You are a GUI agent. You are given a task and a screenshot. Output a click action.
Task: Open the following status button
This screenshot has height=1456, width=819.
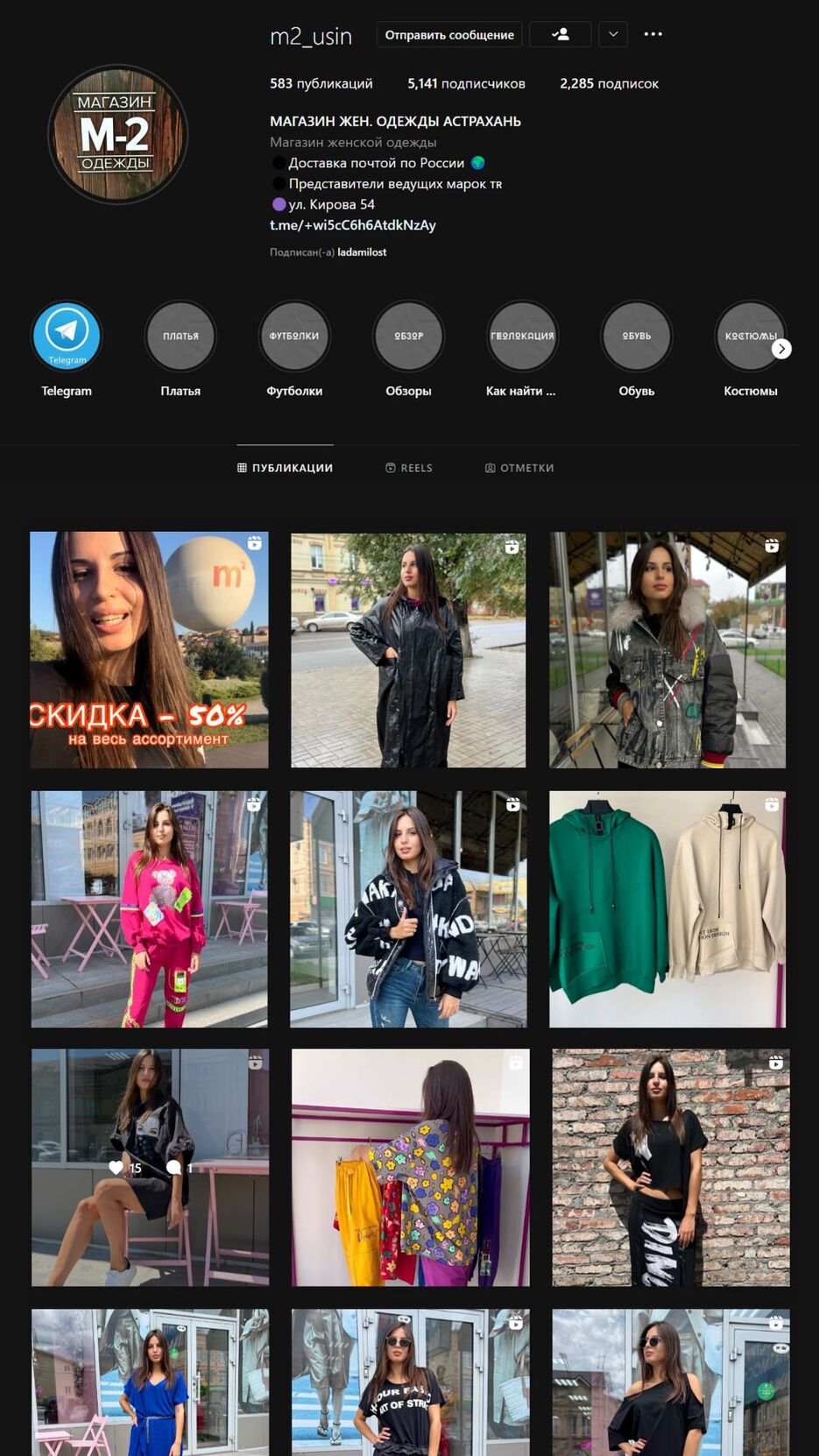coord(560,35)
